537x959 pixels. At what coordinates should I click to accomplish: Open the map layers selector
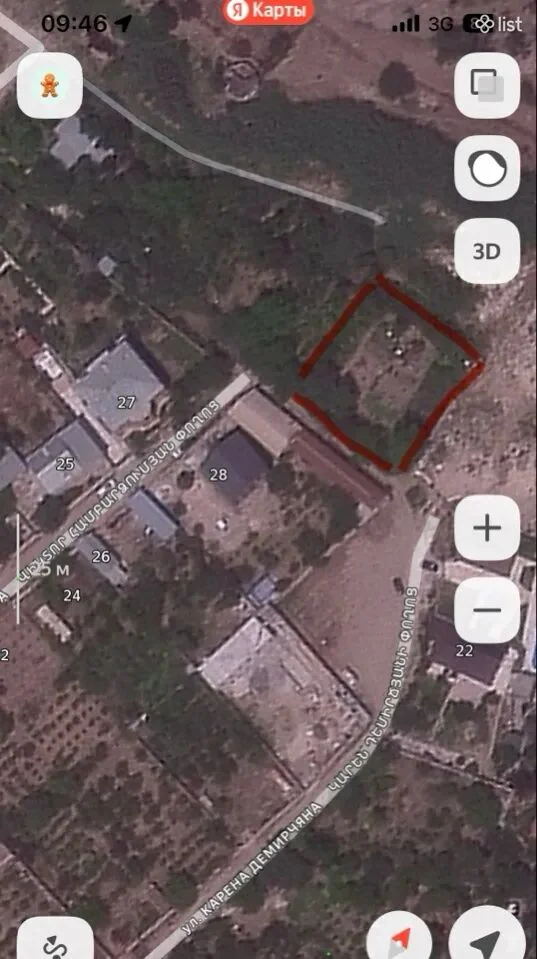click(x=487, y=86)
